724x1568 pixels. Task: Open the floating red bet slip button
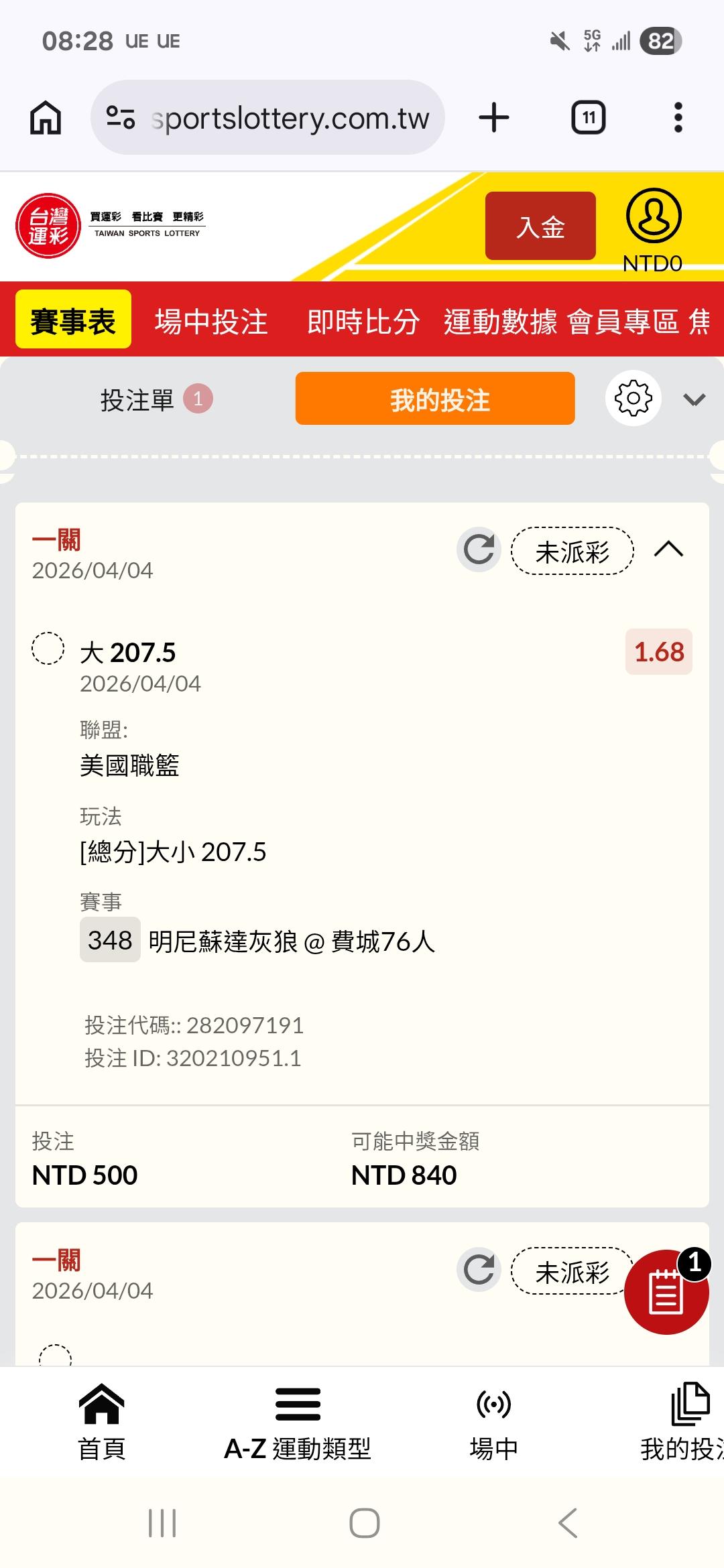[x=666, y=1291]
